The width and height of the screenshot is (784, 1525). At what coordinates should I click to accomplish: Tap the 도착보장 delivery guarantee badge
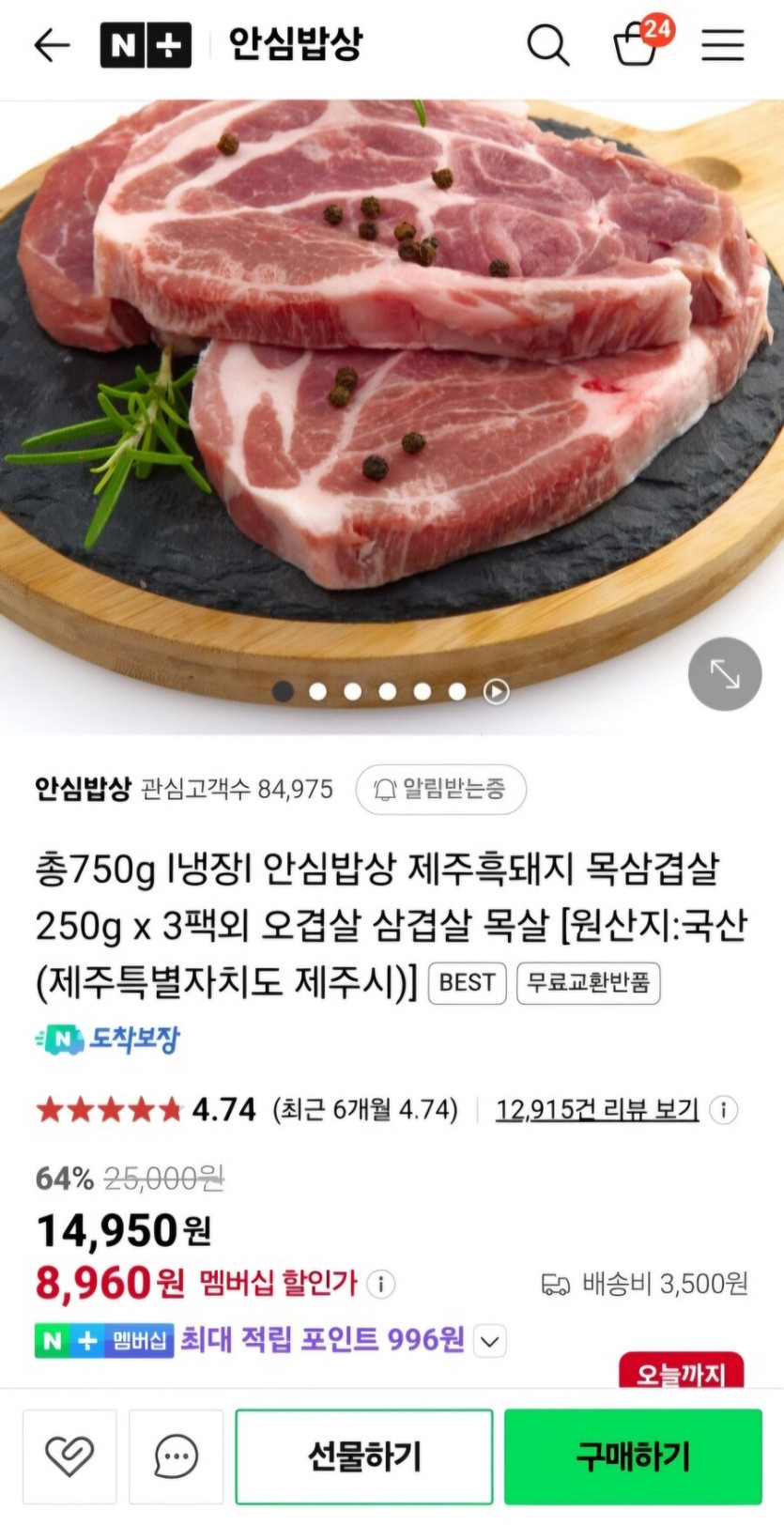pyautogui.click(x=106, y=1040)
